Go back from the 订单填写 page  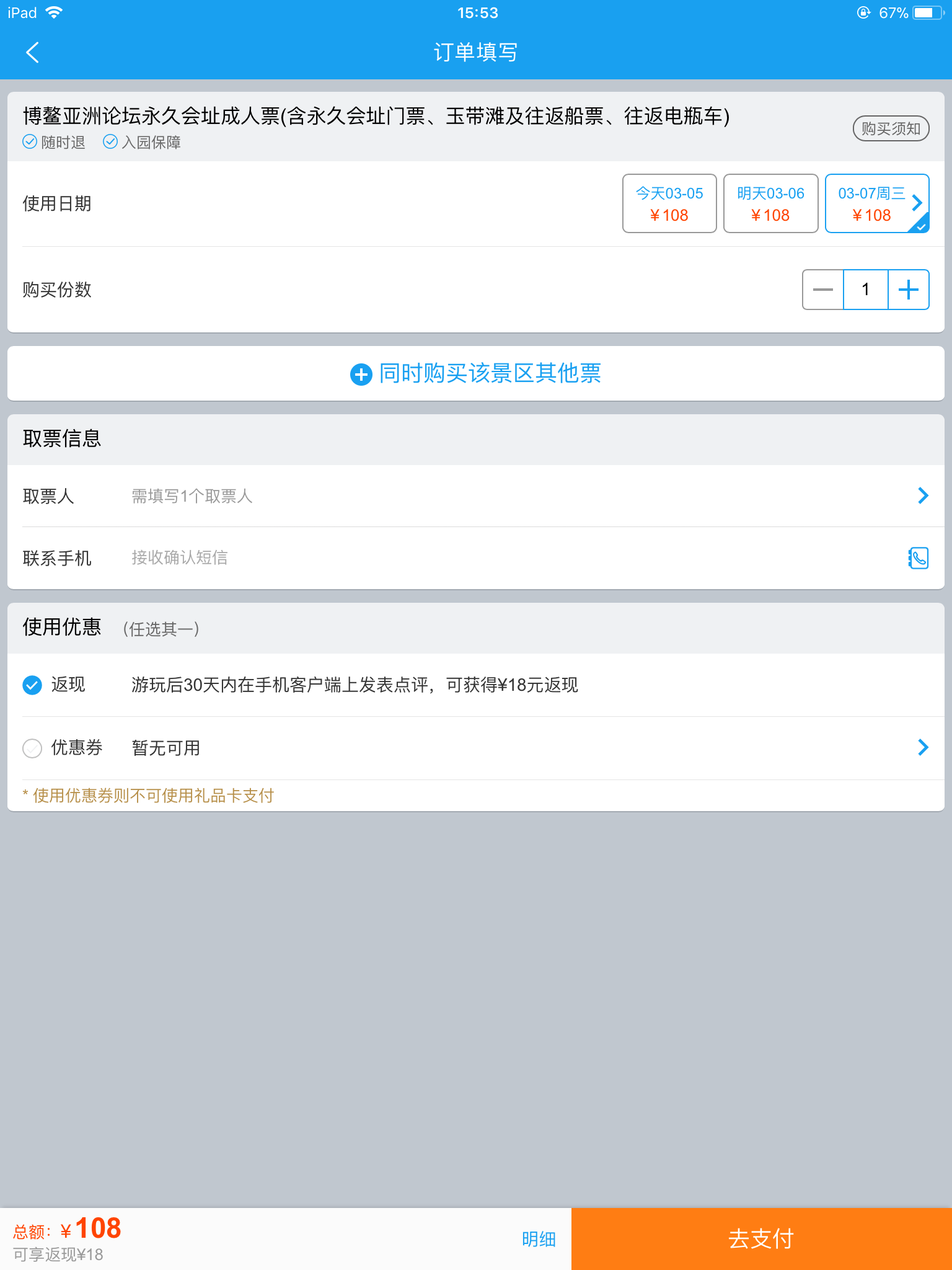point(32,53)
